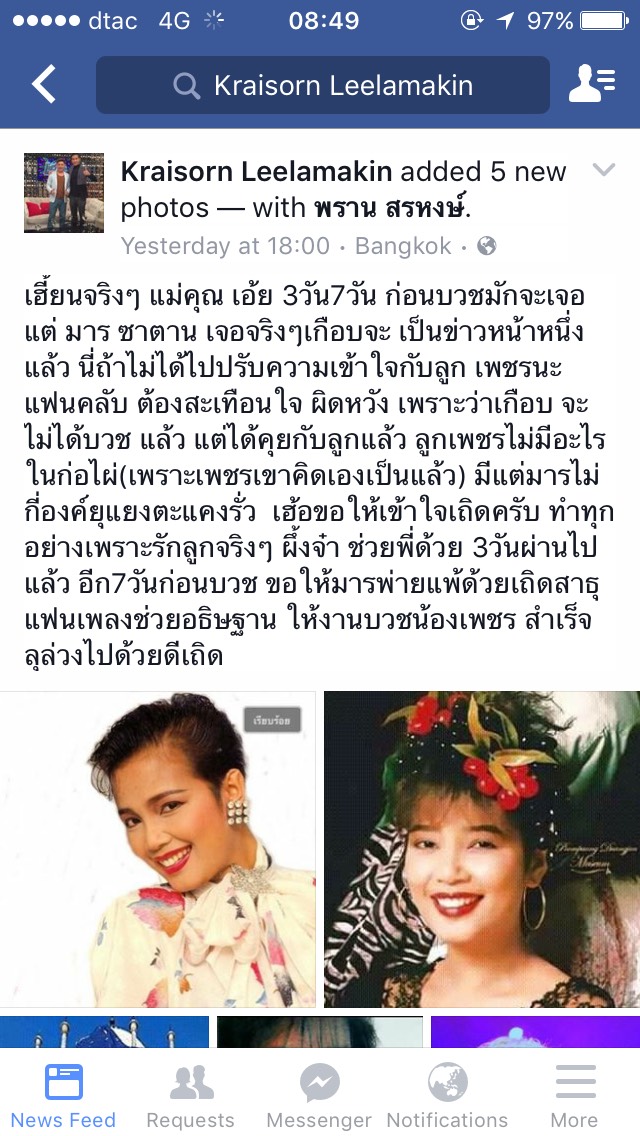
Task: Go back using the top-left arrow
Action: tap(43, 85)
